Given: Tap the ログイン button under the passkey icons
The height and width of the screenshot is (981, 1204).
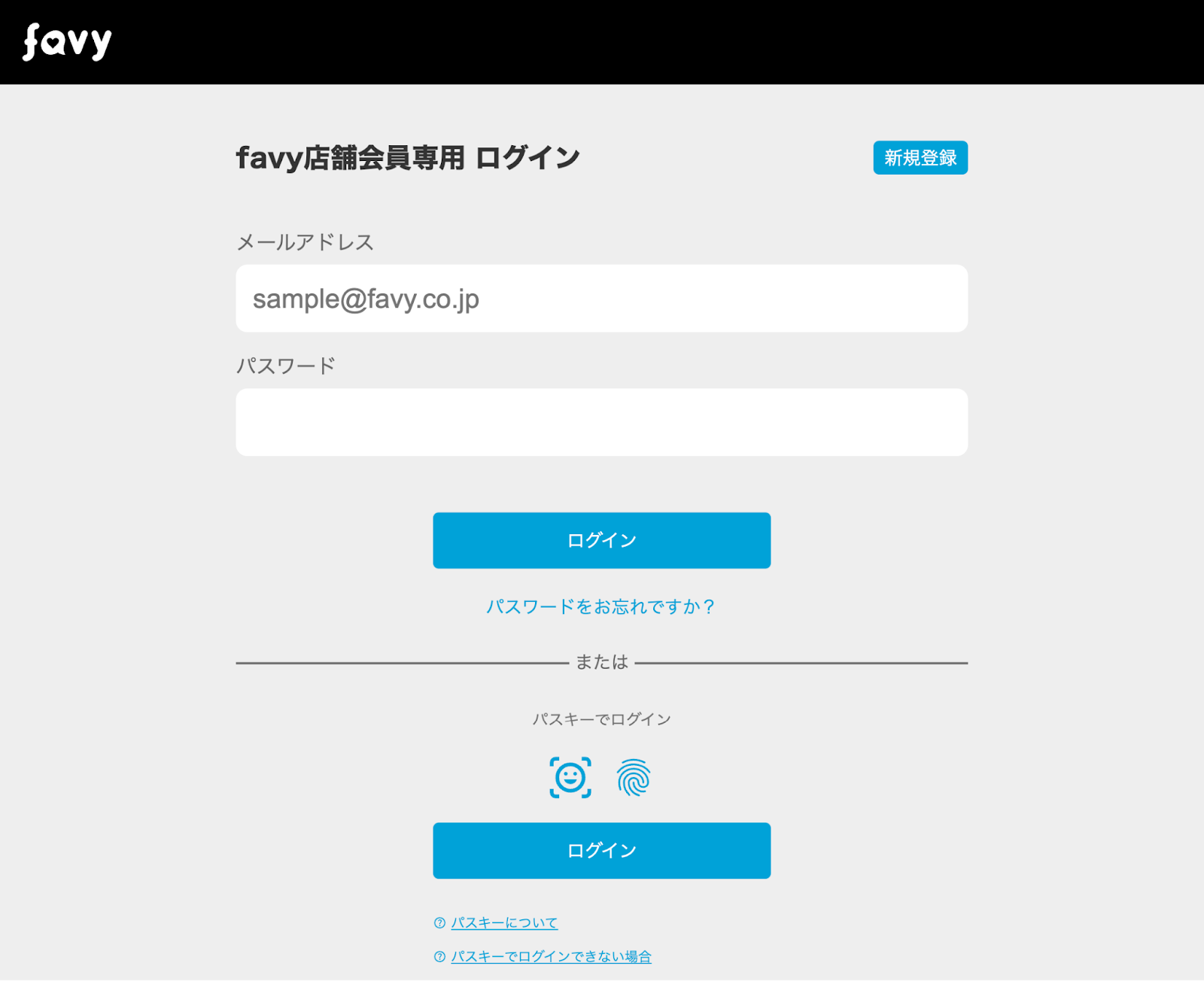Looking at the screenshot, I should [x=601, y=850].
